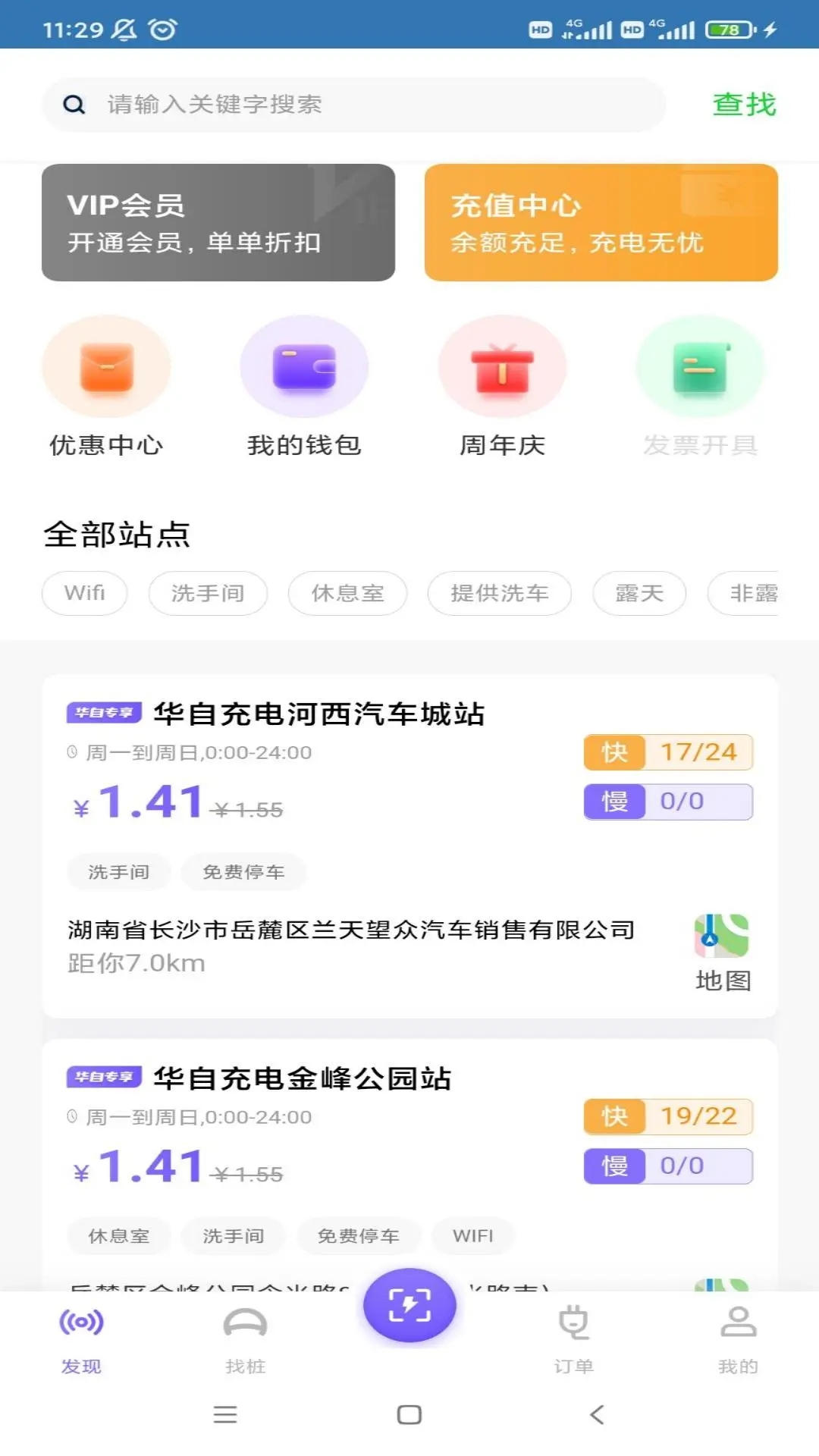Switch to the 找桩 tab
The image size is (819, 1456).
[245, 1339]
